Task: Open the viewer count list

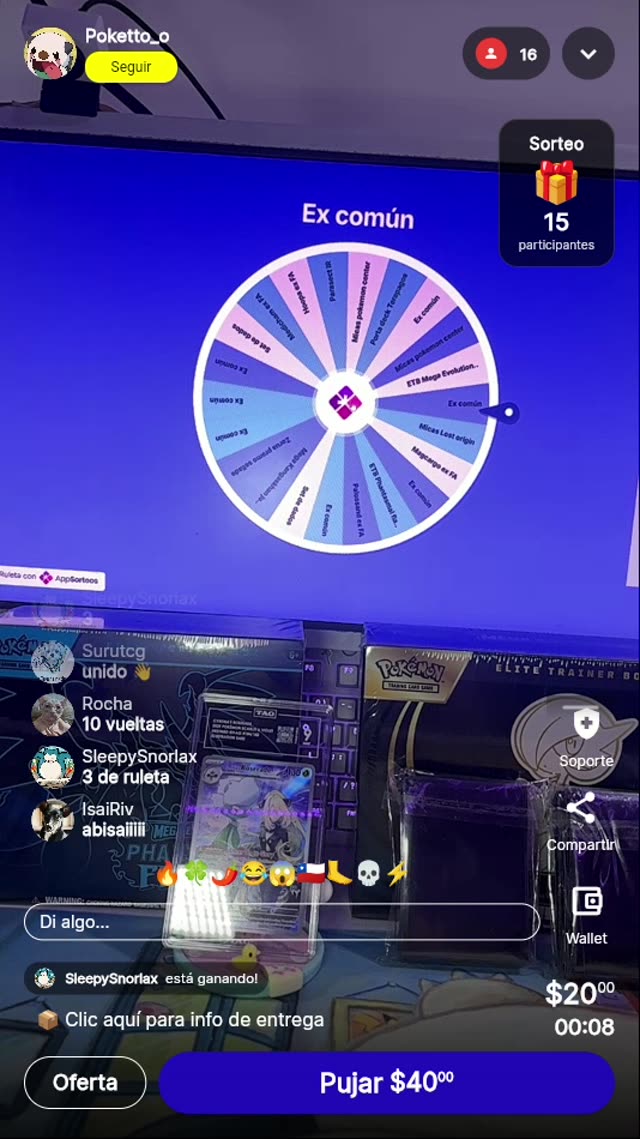Action: 506,54
